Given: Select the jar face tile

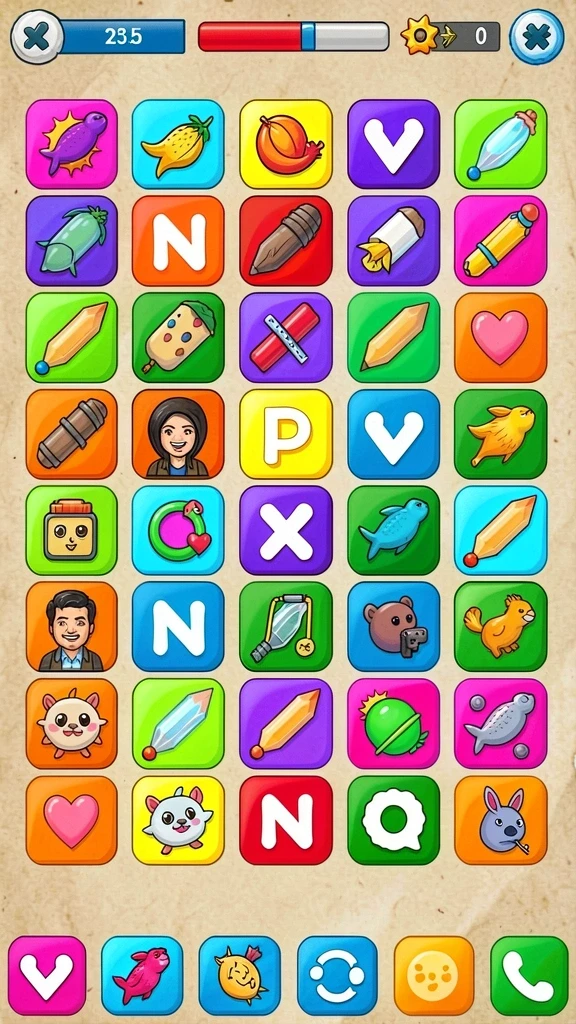Looking at the screenshot, I should 71,530.
